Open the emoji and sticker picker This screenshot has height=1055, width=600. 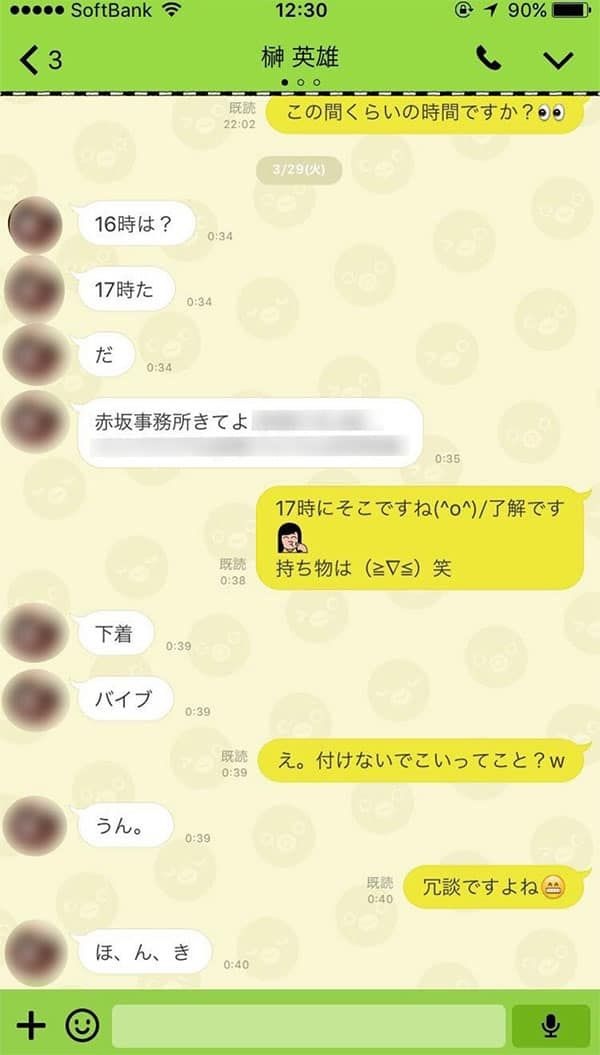point(82,1025)
